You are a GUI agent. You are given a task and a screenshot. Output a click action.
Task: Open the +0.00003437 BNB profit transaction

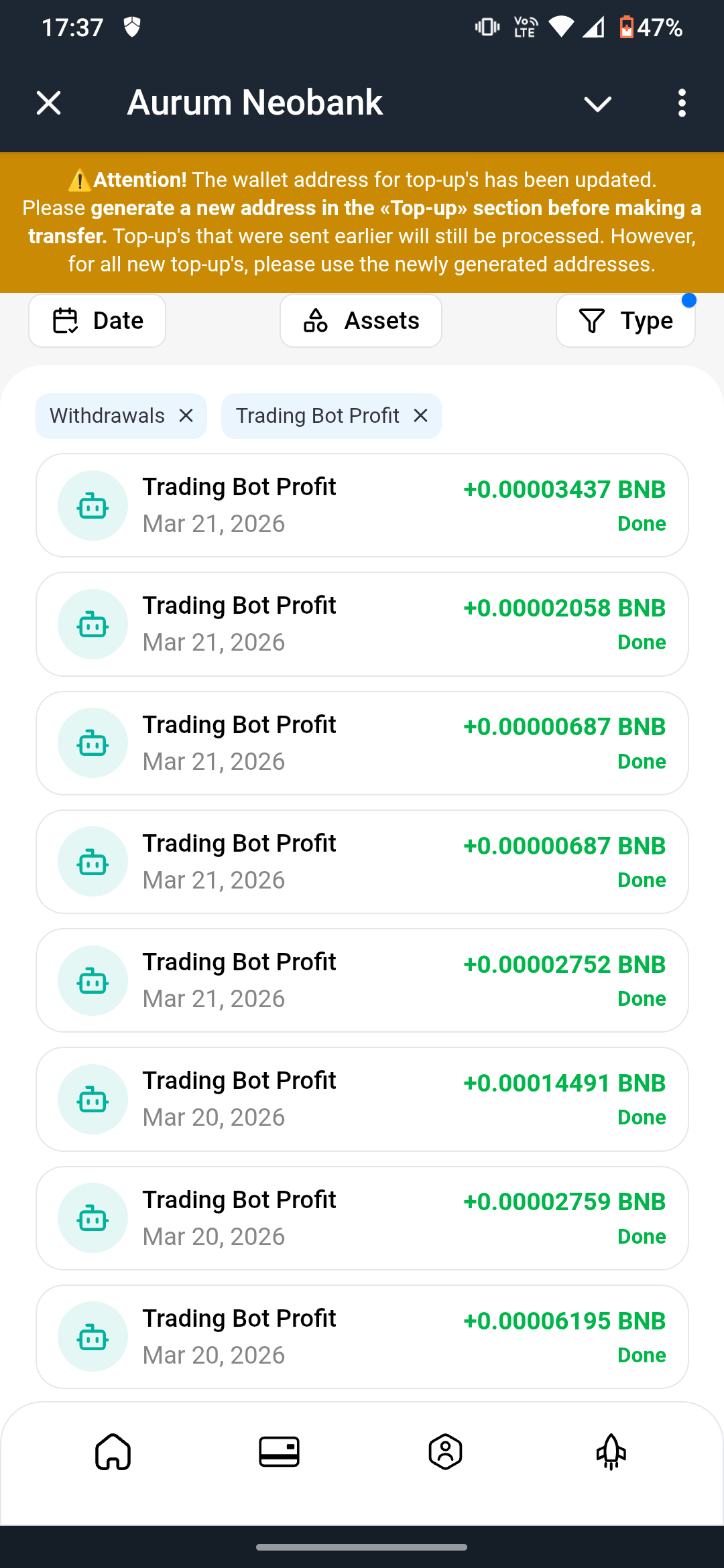tap(362, 505)
